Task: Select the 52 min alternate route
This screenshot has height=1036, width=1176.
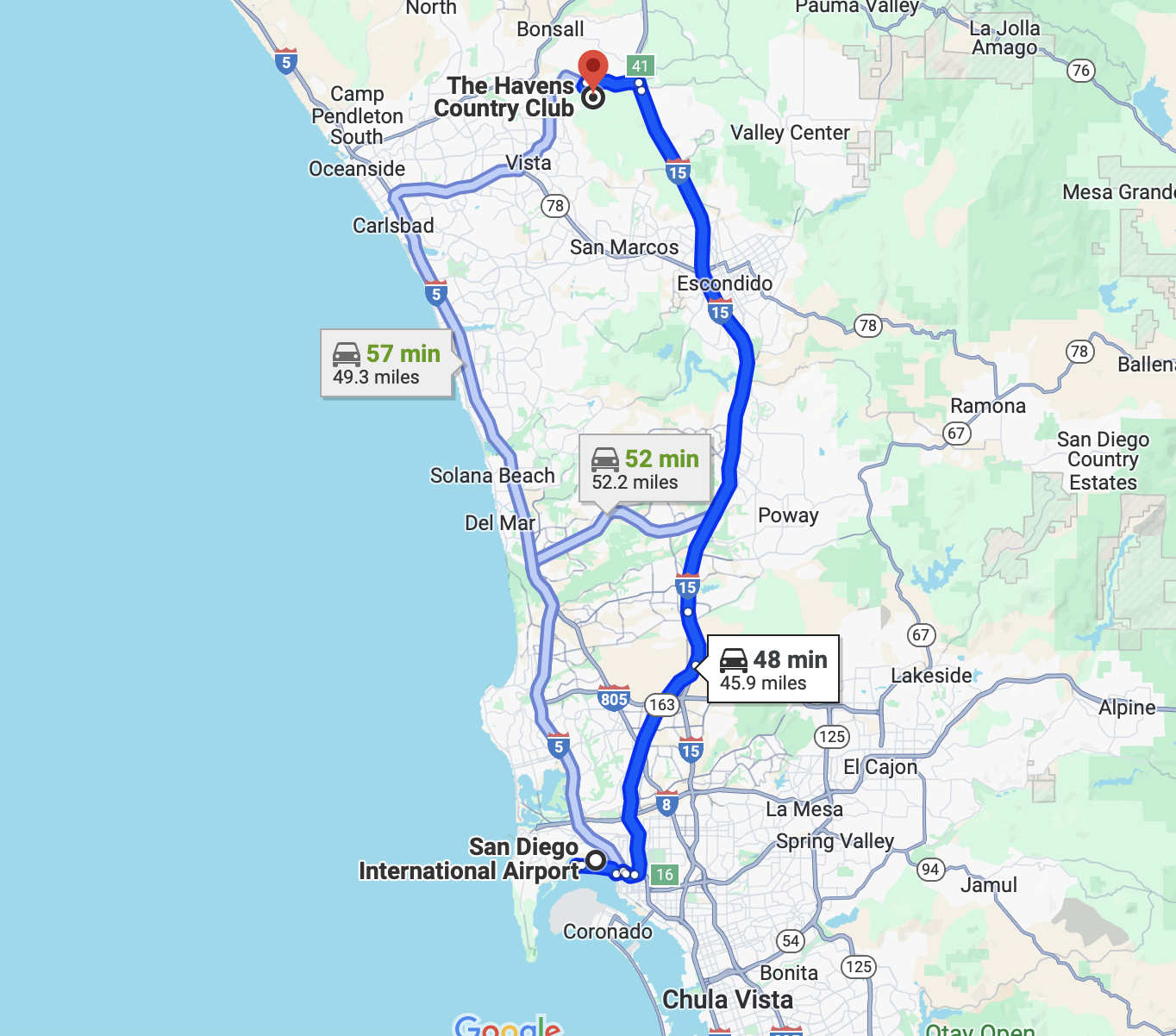Action: point(644,469)
